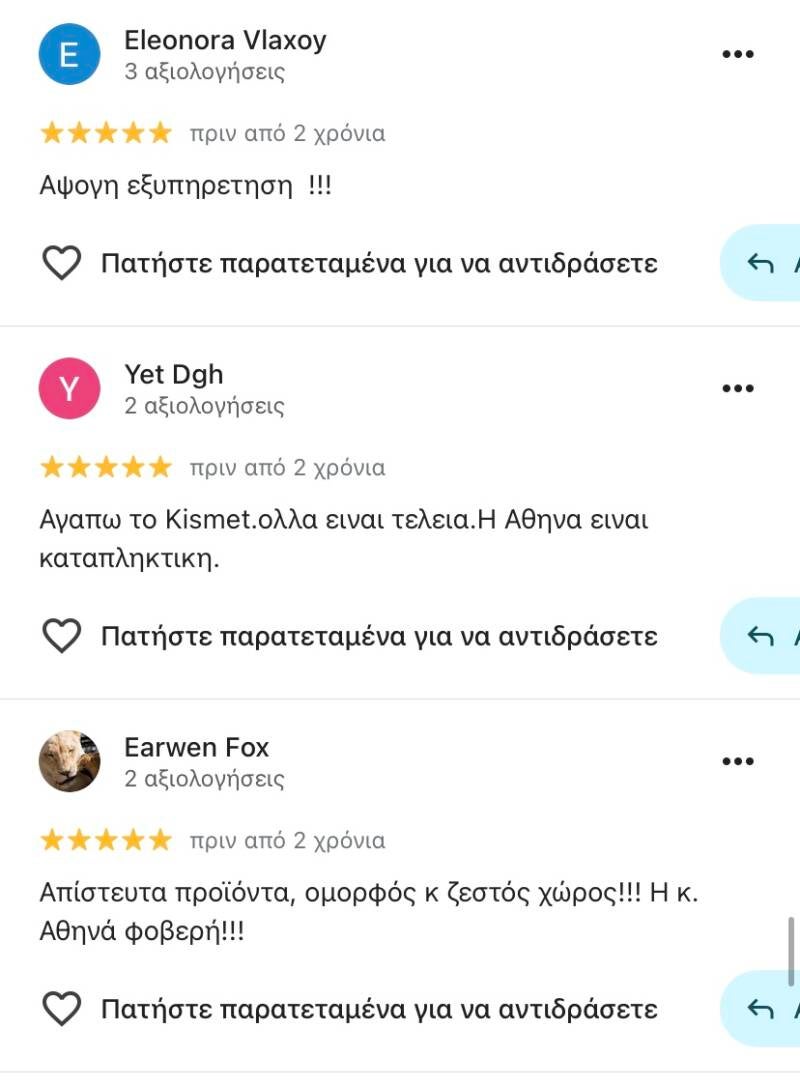Open overflow menu on Yet Dgh's review
The image size is (800, 1085).
(738, 389)
